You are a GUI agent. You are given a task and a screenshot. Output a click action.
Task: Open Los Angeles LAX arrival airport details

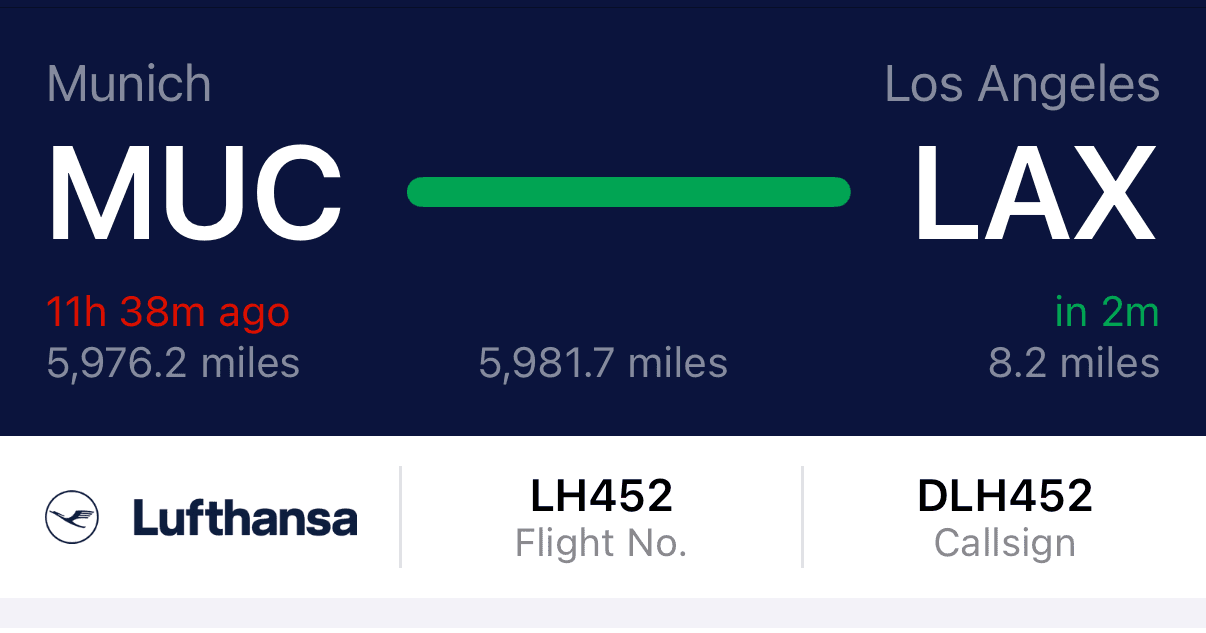pos(1035,195)
